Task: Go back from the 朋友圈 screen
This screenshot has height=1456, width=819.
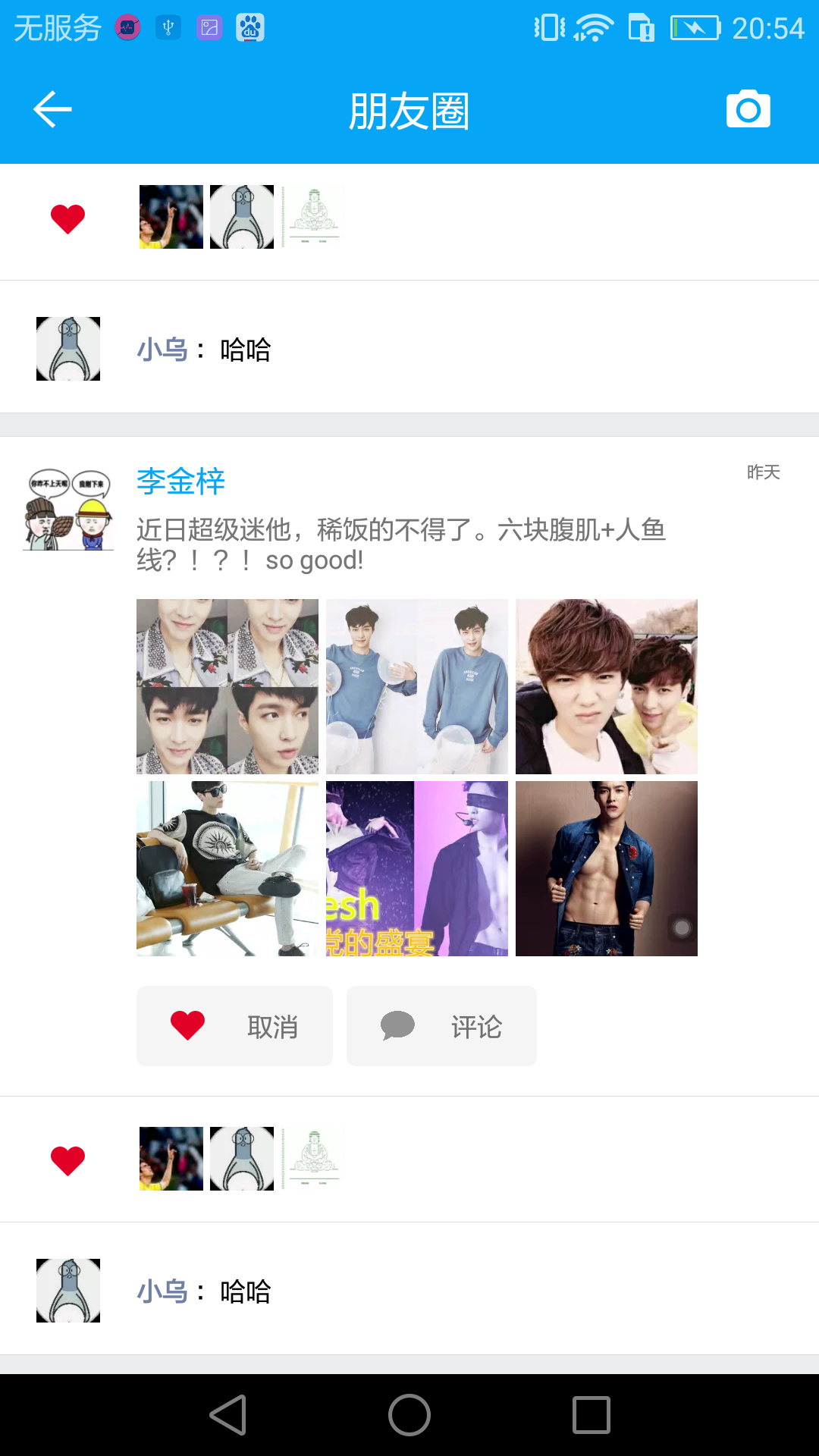Action: [x=52, y=110]
